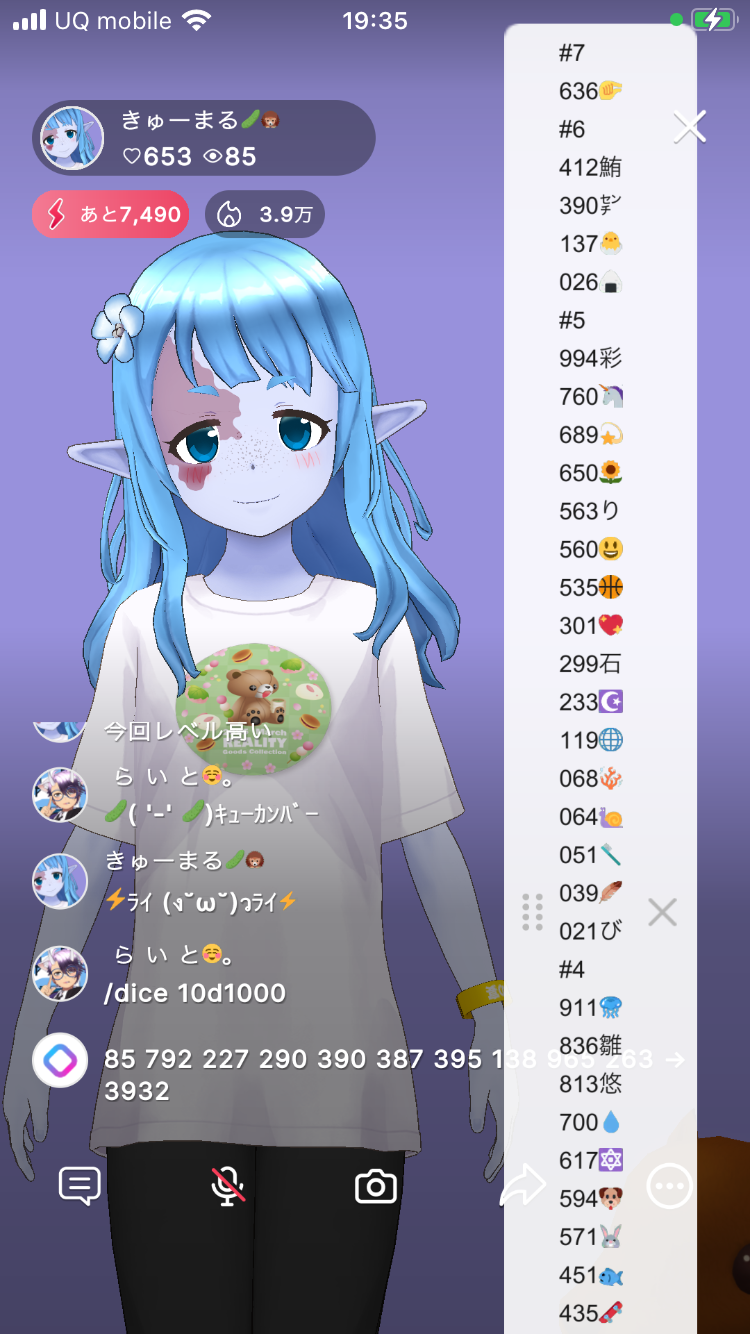
Task: Unmute the microphone
Action: tap(228, 1187)
